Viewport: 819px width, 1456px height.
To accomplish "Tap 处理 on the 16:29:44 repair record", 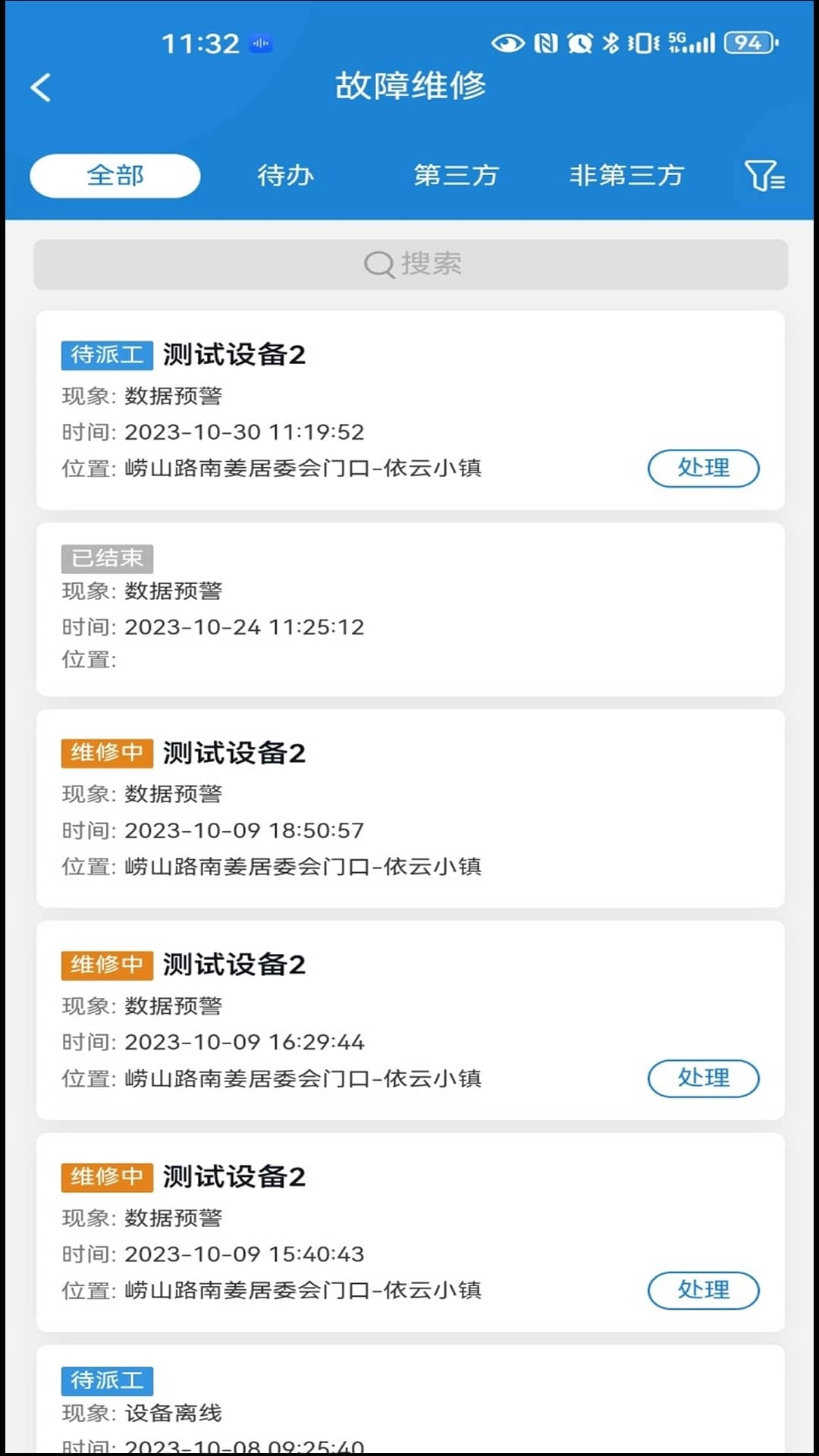I will (704, 1078).
